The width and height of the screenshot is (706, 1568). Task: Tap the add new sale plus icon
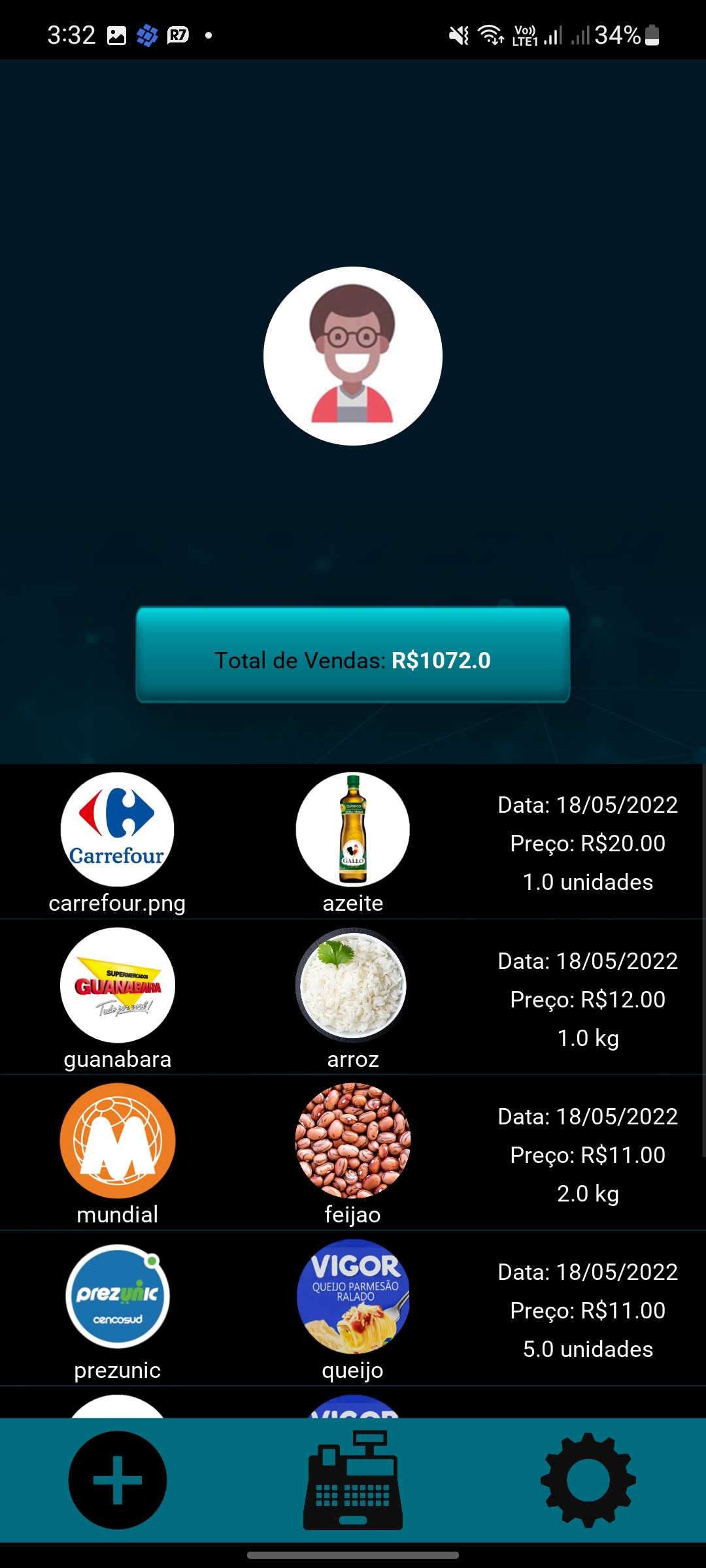click(x=118, y=1480)
